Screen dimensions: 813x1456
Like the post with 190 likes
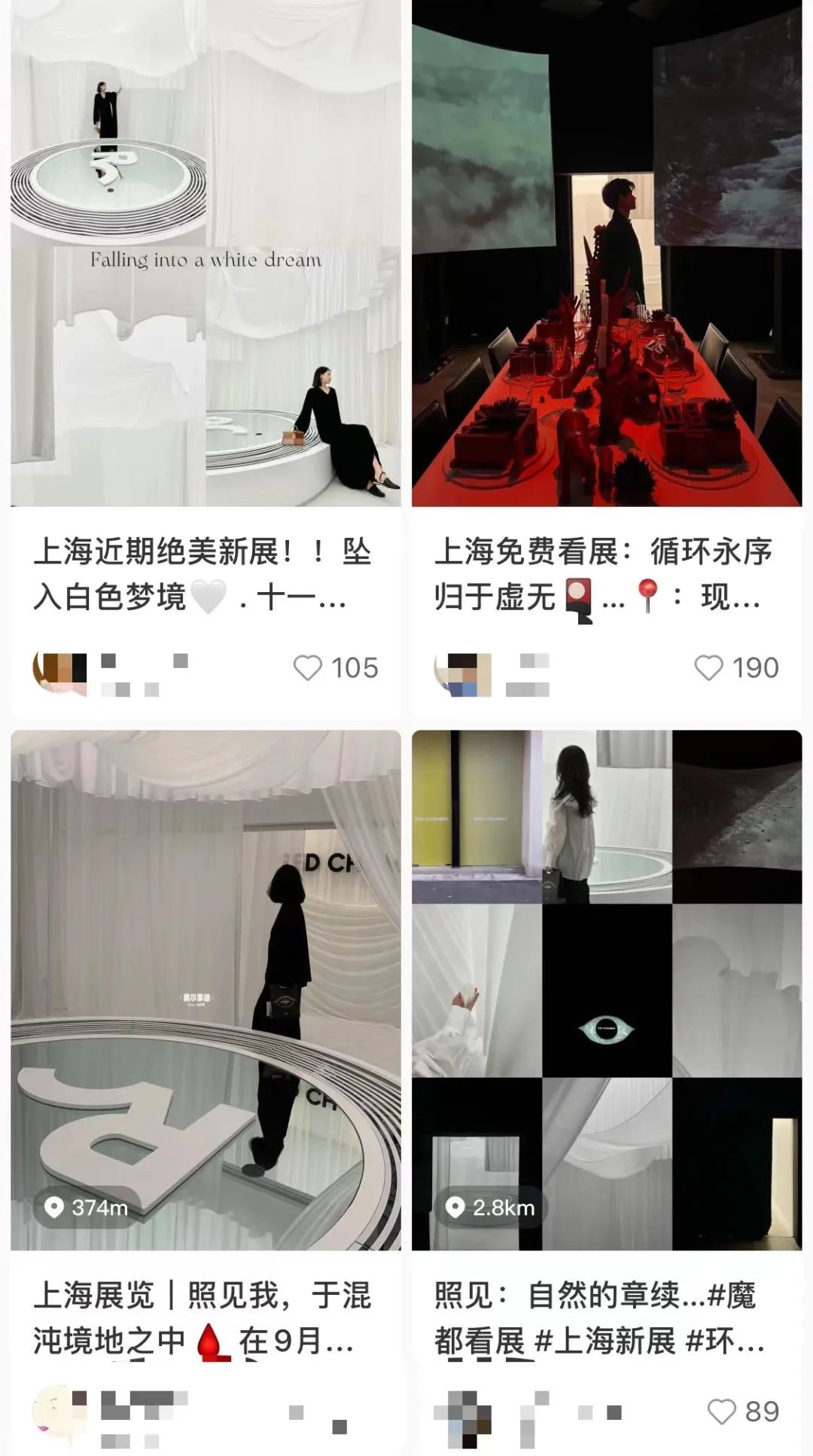(708, 668)
